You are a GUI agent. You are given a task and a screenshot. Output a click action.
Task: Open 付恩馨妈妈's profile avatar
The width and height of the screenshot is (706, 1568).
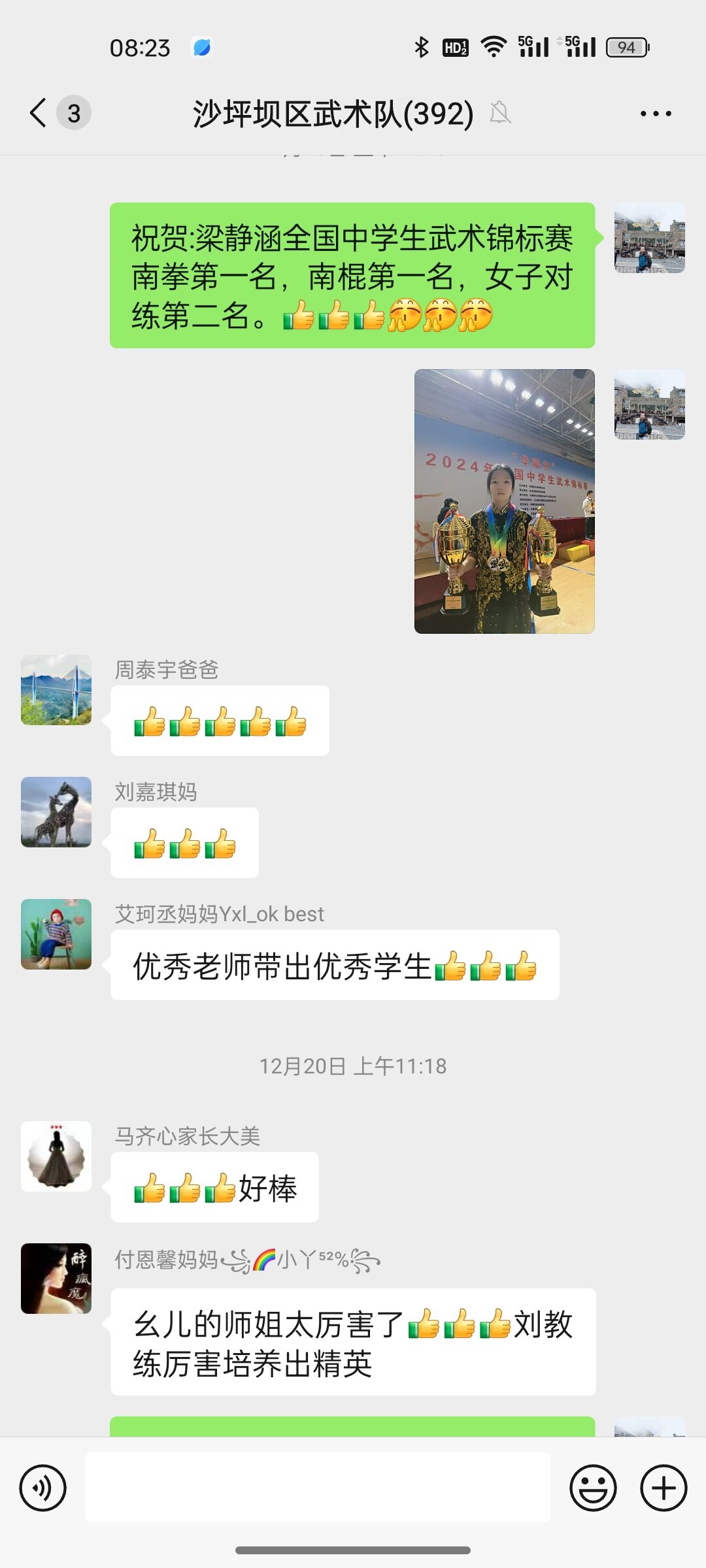click(x=56, y=1279)
